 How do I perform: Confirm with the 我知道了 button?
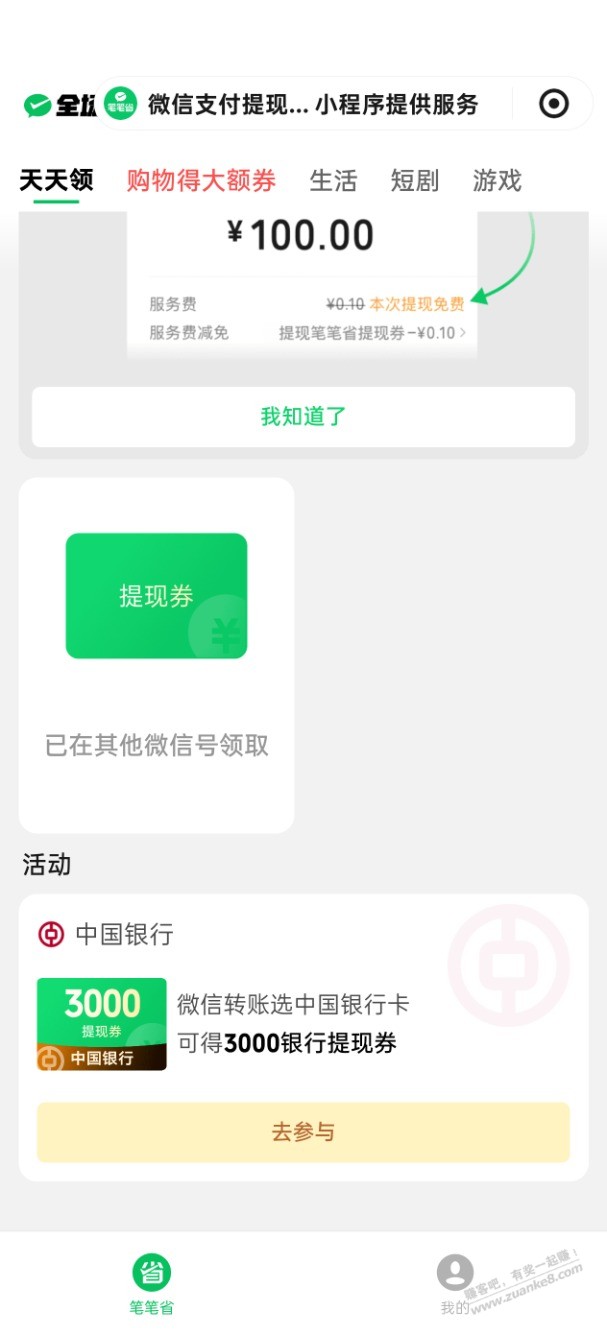tap(303, 417)
